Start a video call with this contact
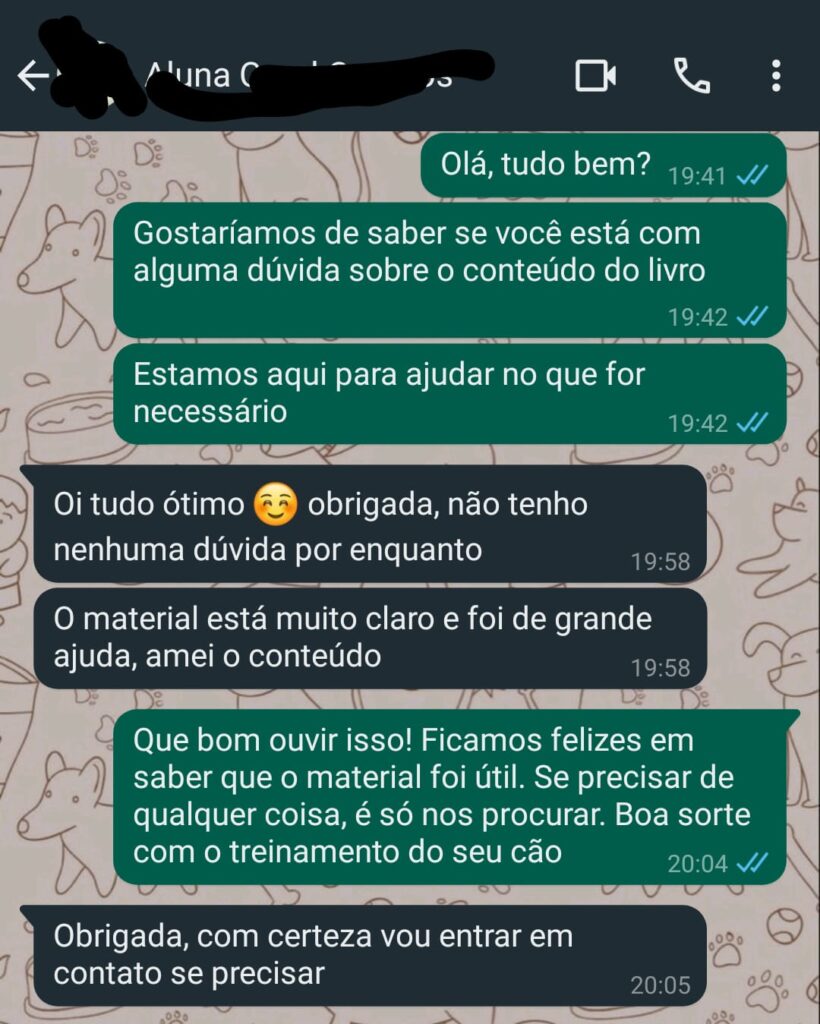Image resolution: width=820 pixels, height=1024 pixels. (595, 76)
